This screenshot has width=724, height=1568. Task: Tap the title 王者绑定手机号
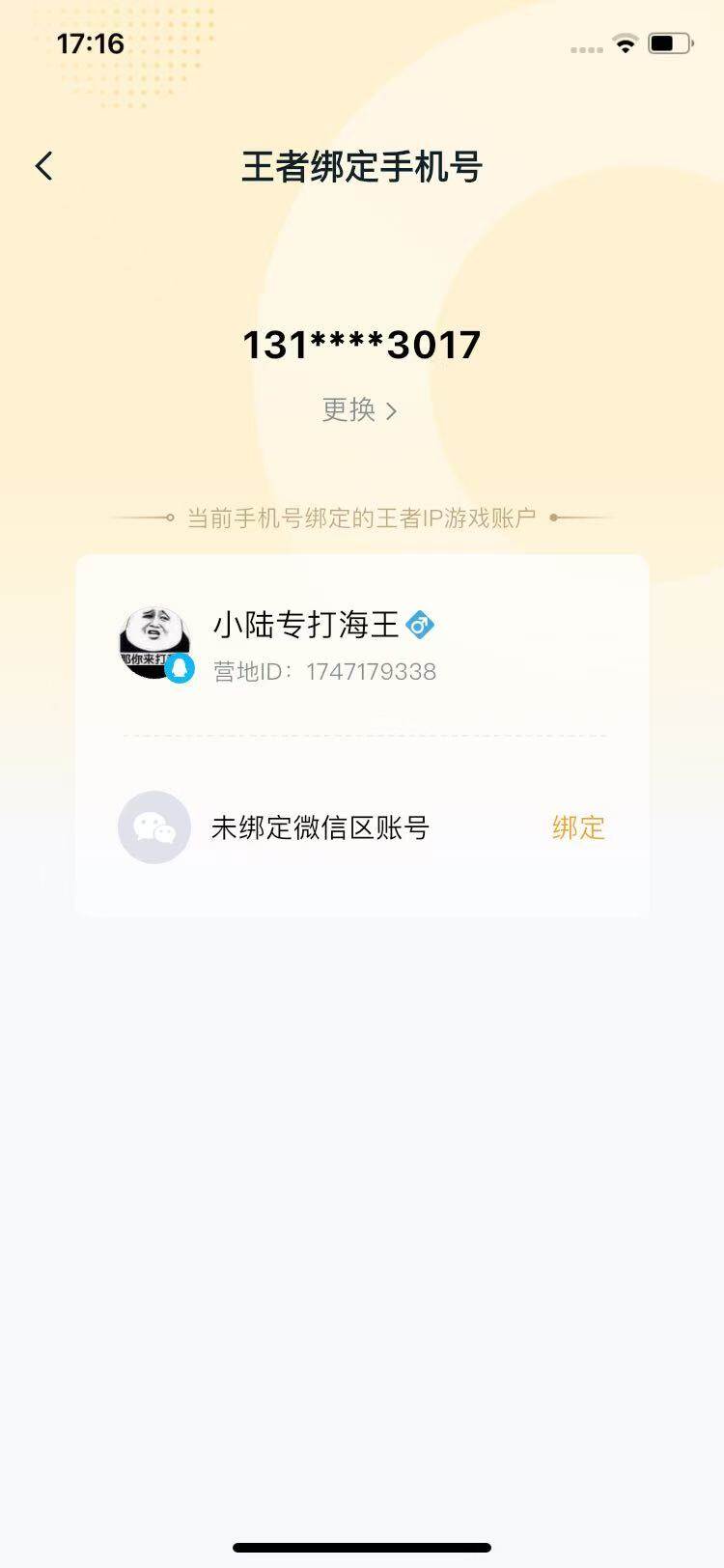pyautogui.click(x=362, y=166)
